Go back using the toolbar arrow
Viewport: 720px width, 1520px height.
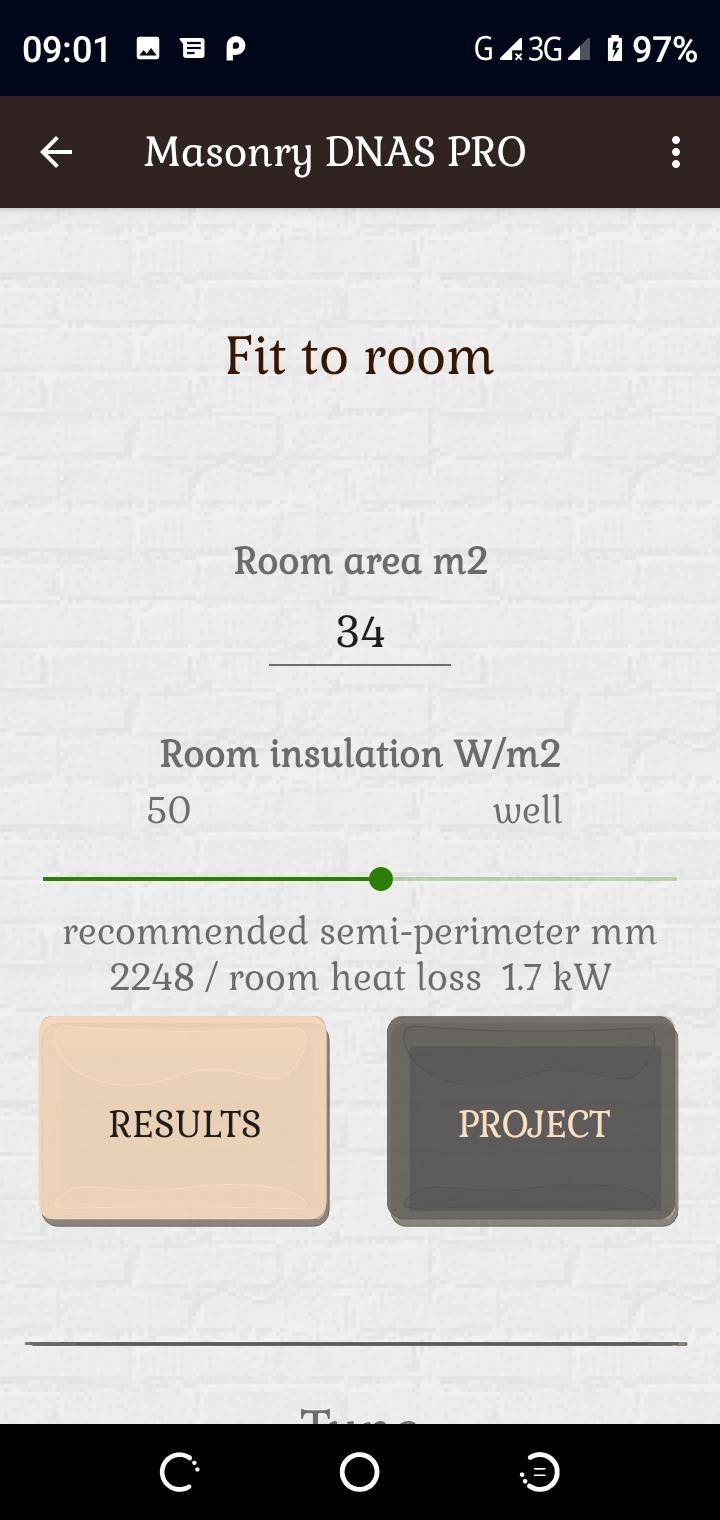pyautogui.click(x=56, y=152)
